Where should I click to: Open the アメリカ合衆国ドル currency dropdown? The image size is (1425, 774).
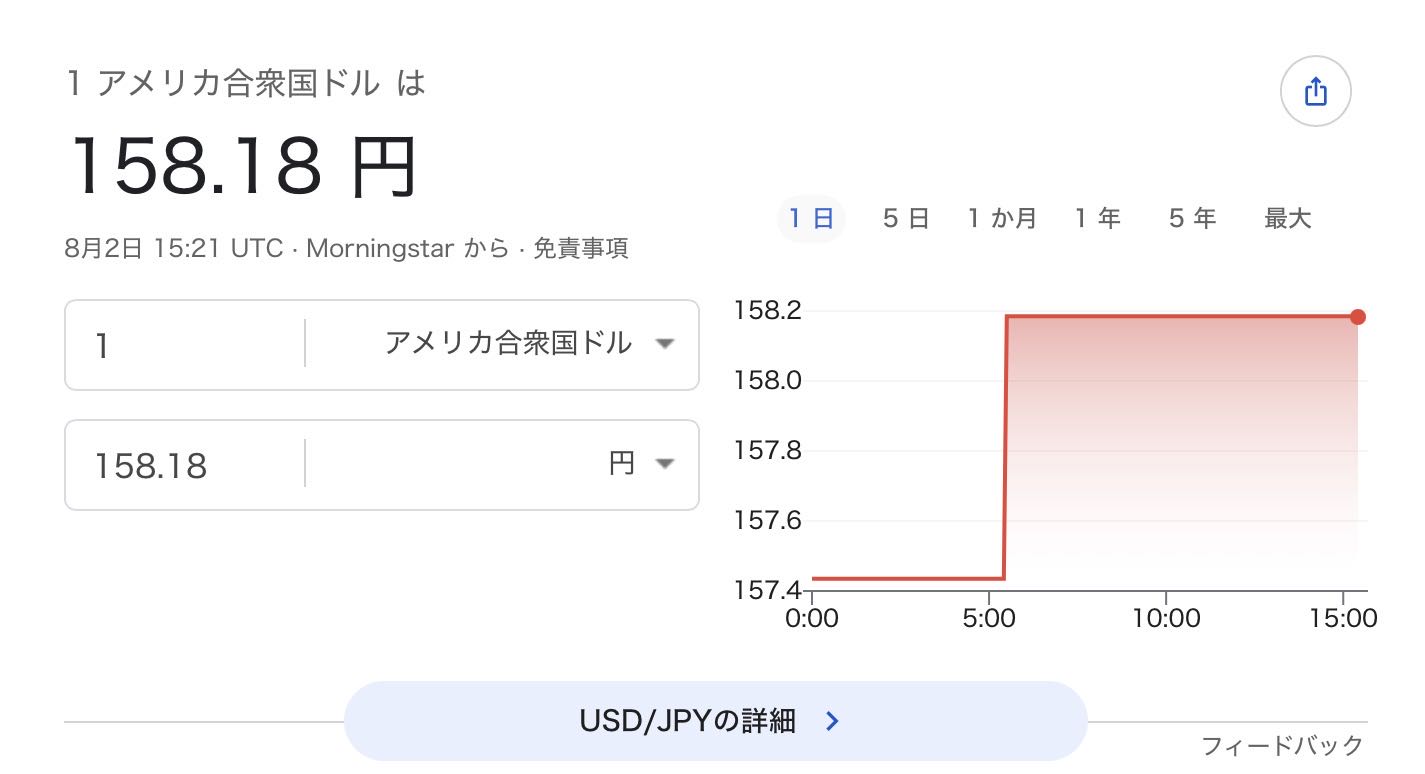pyautogui.click(x=502, y=345)
